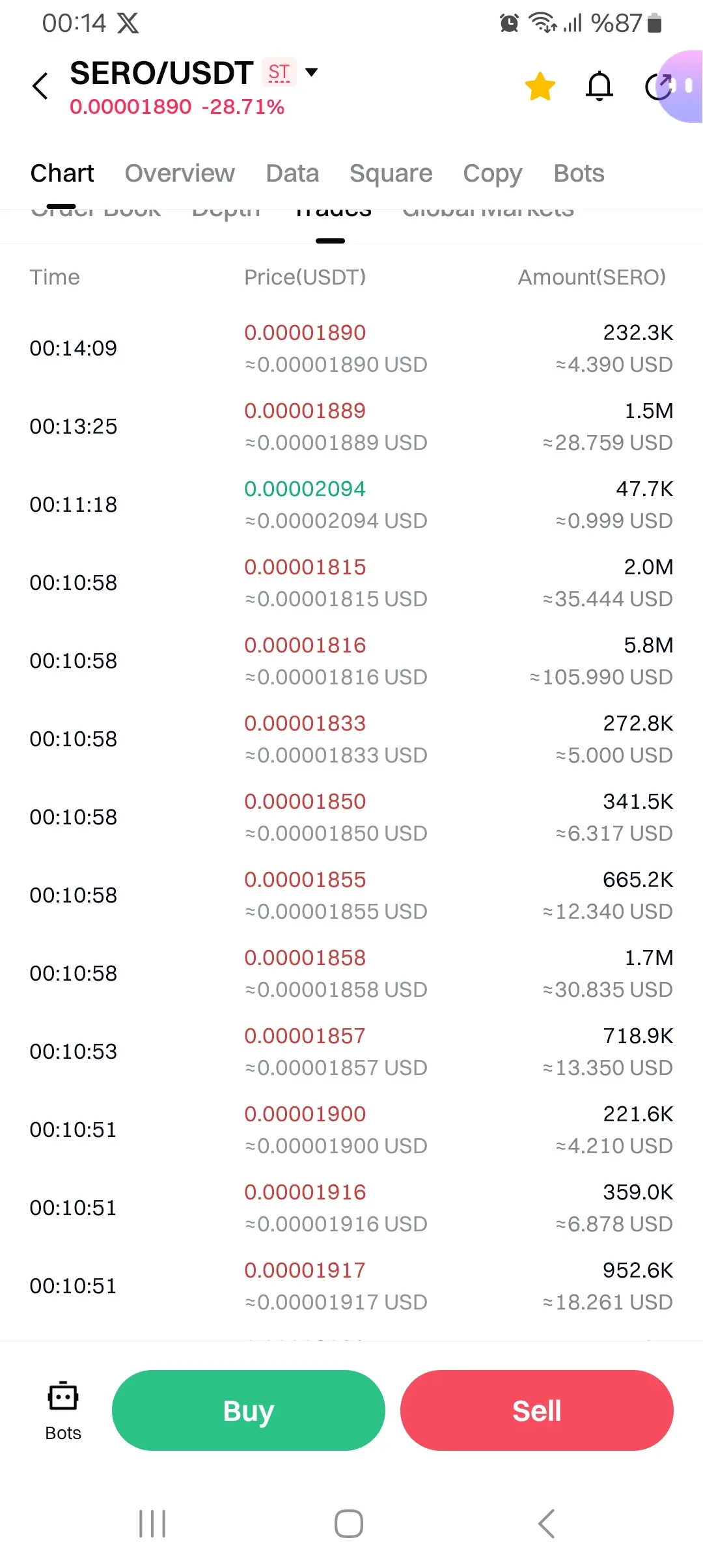Select the Chart tab

[62, 173]
